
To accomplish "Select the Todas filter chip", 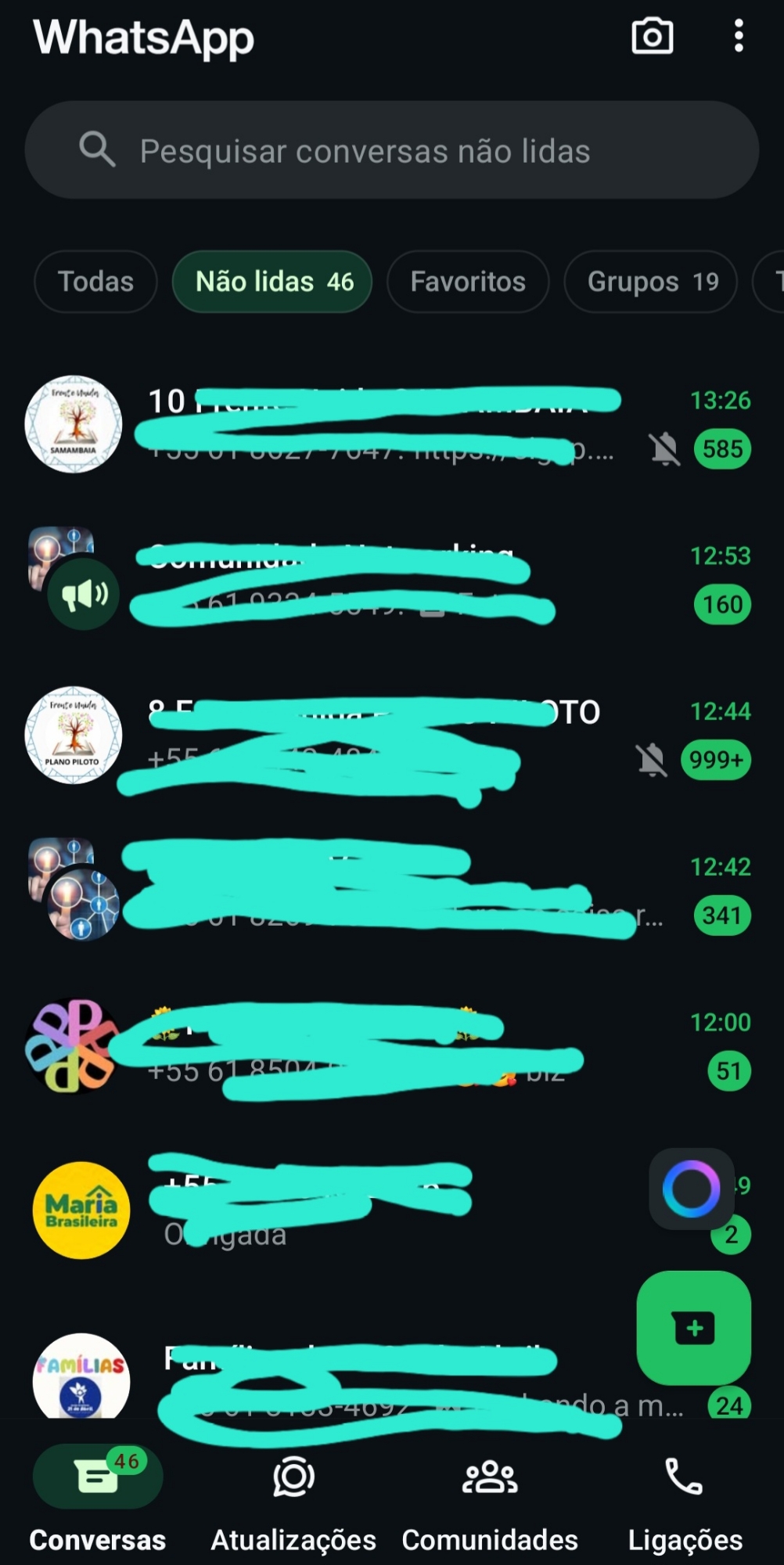I will 95,282.
